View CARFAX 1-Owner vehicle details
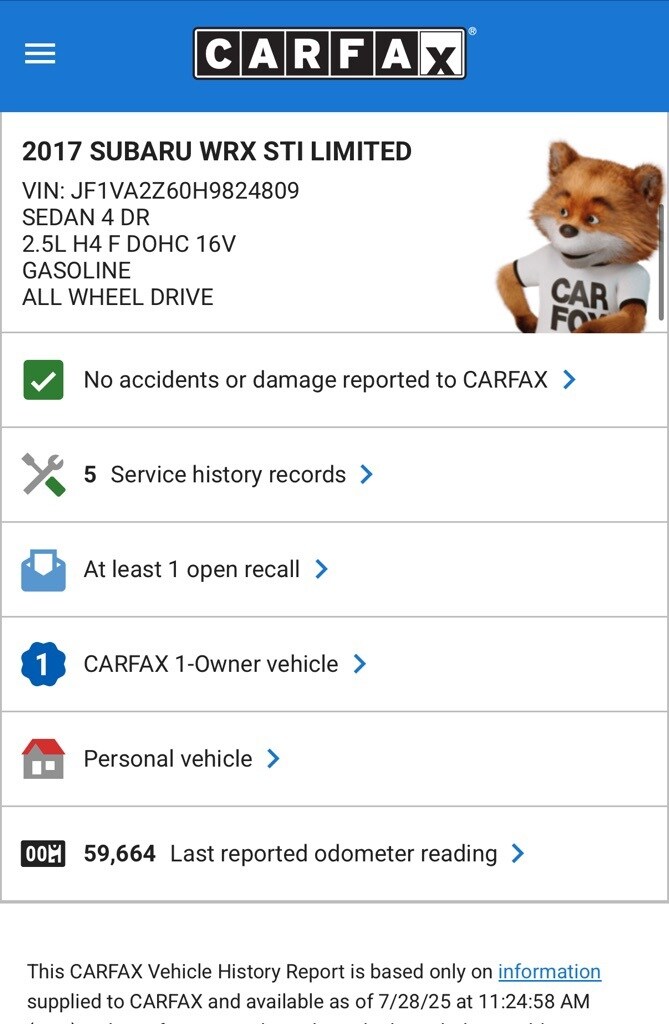 211,664
